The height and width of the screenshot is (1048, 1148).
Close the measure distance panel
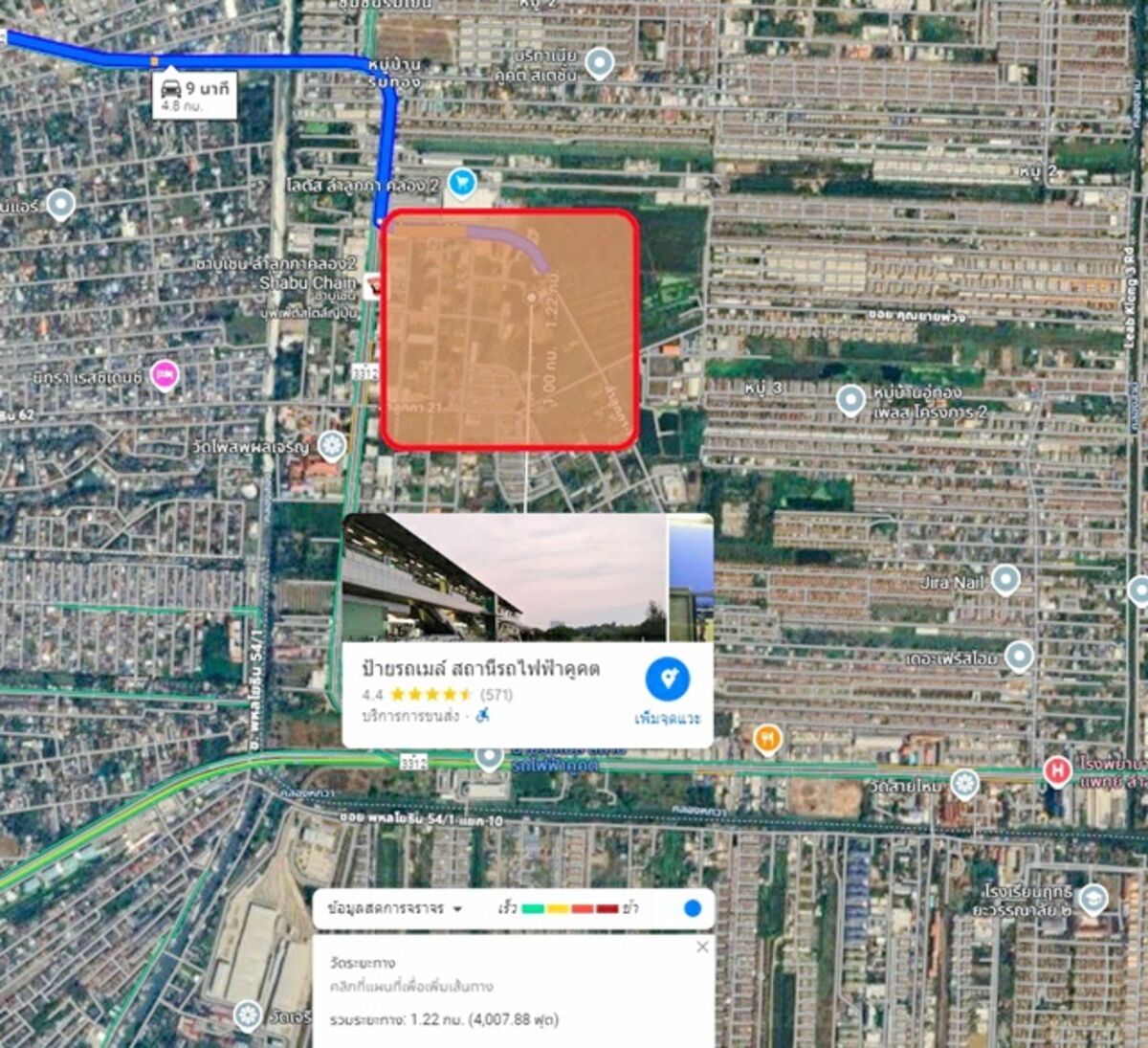pyautogui.click(x=702, y=947)
